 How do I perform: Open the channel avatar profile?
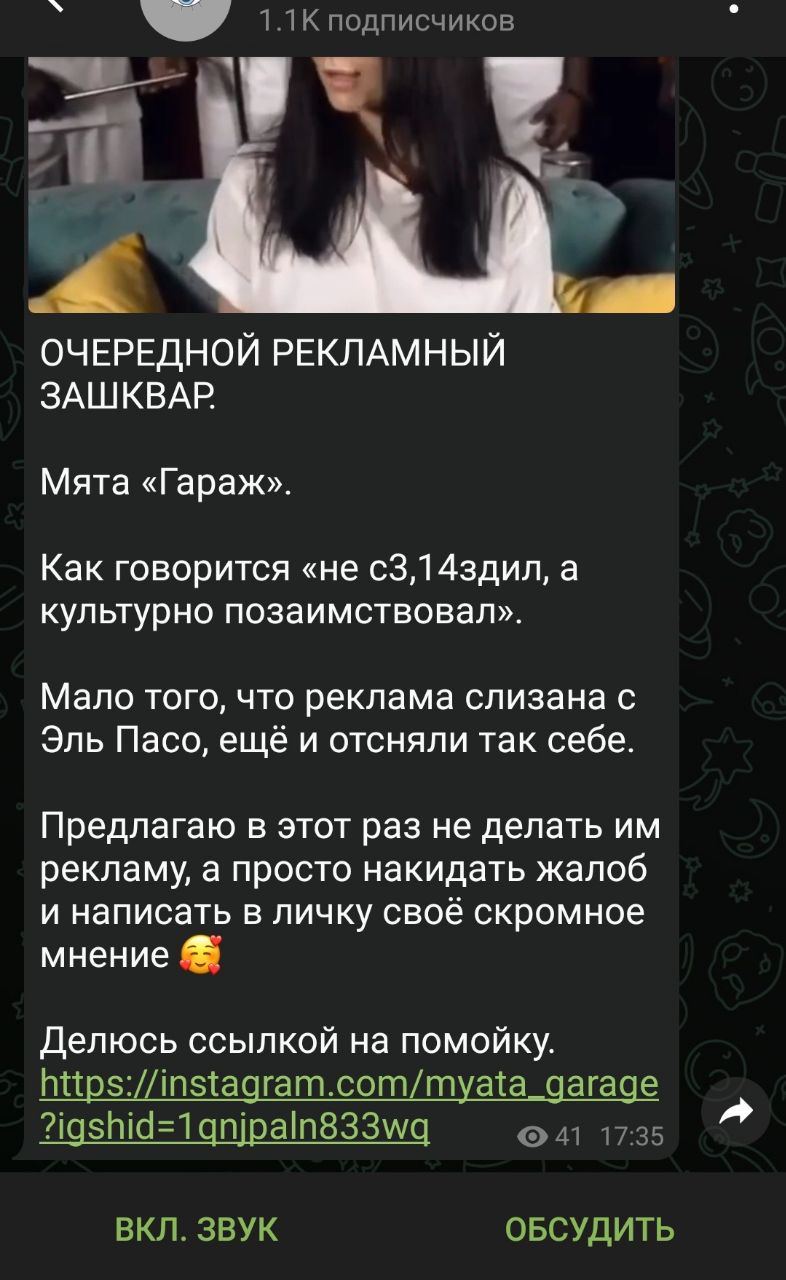pyautogui.click(x=185, y=12)
